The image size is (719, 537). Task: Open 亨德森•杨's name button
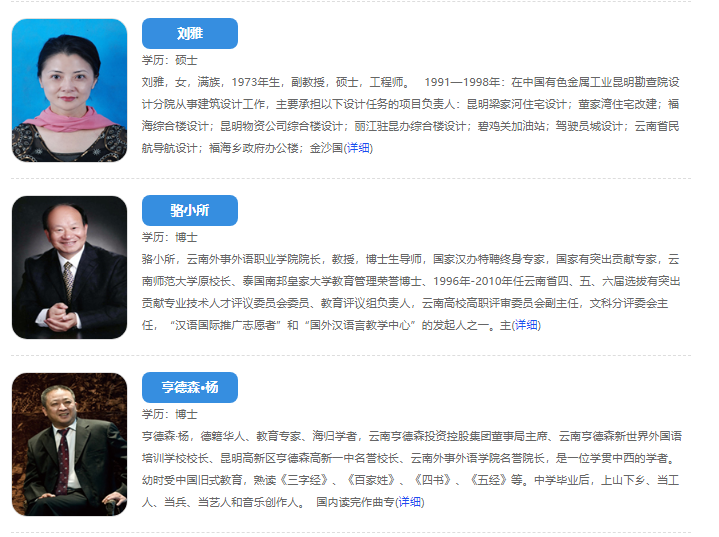(x=189, y=388)
